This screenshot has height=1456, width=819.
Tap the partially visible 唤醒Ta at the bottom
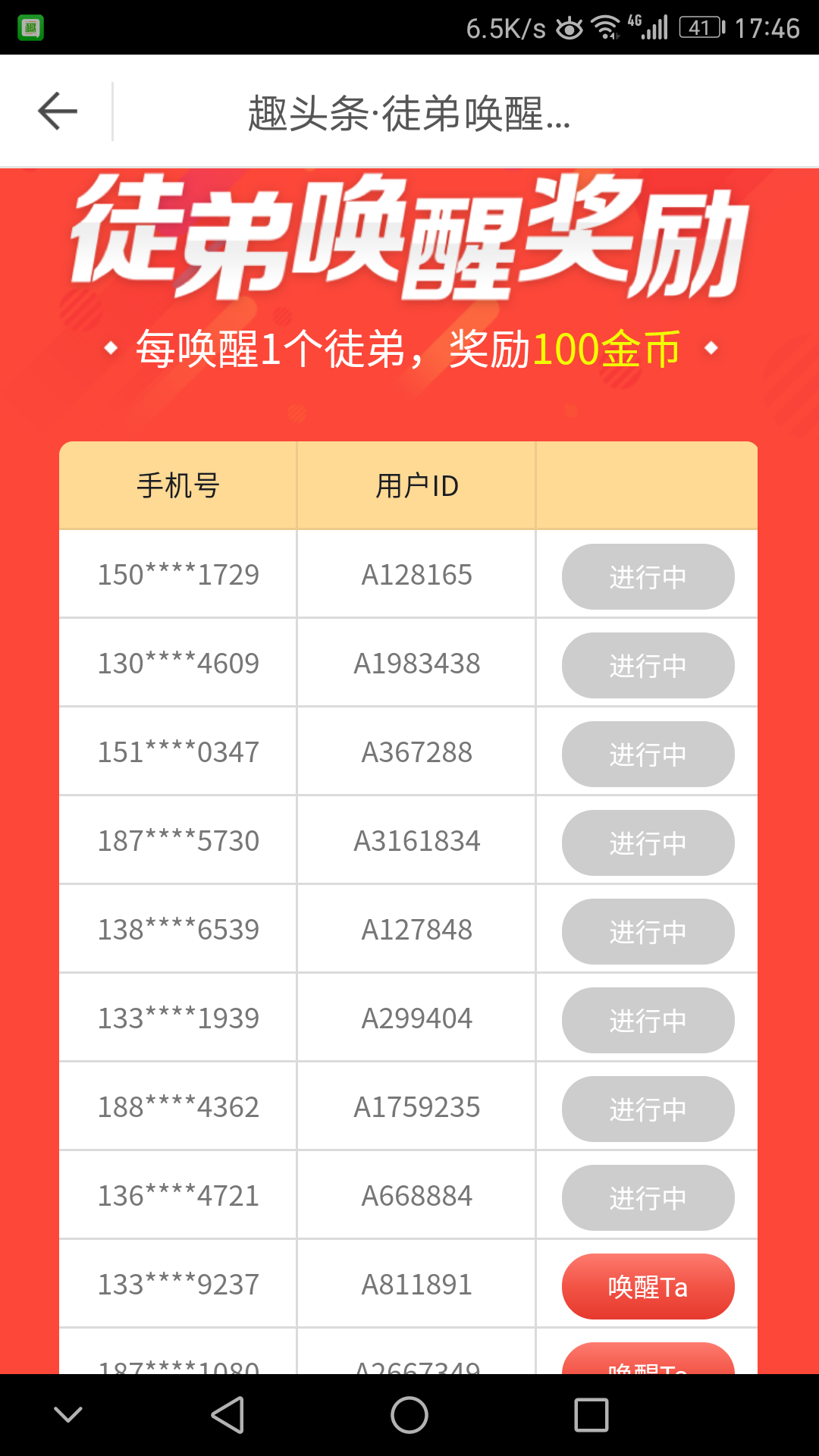[x=648, y=1360]
